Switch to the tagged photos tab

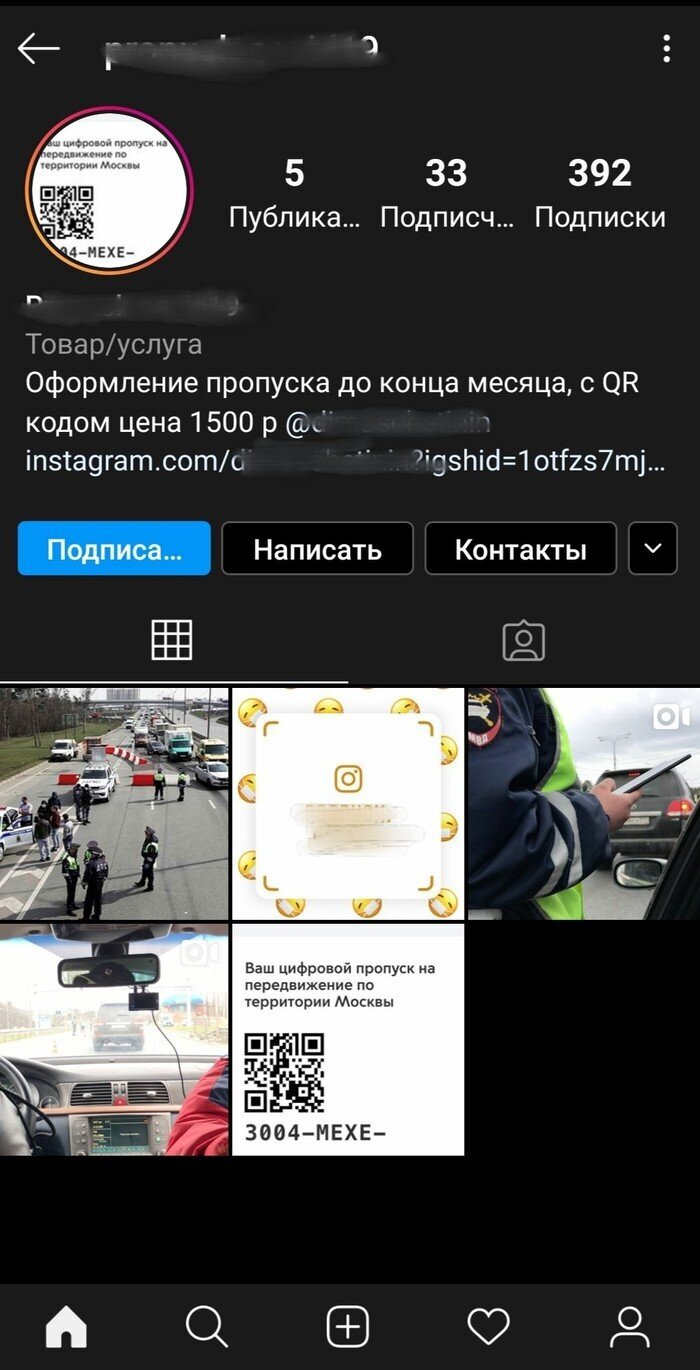(523, 640)
